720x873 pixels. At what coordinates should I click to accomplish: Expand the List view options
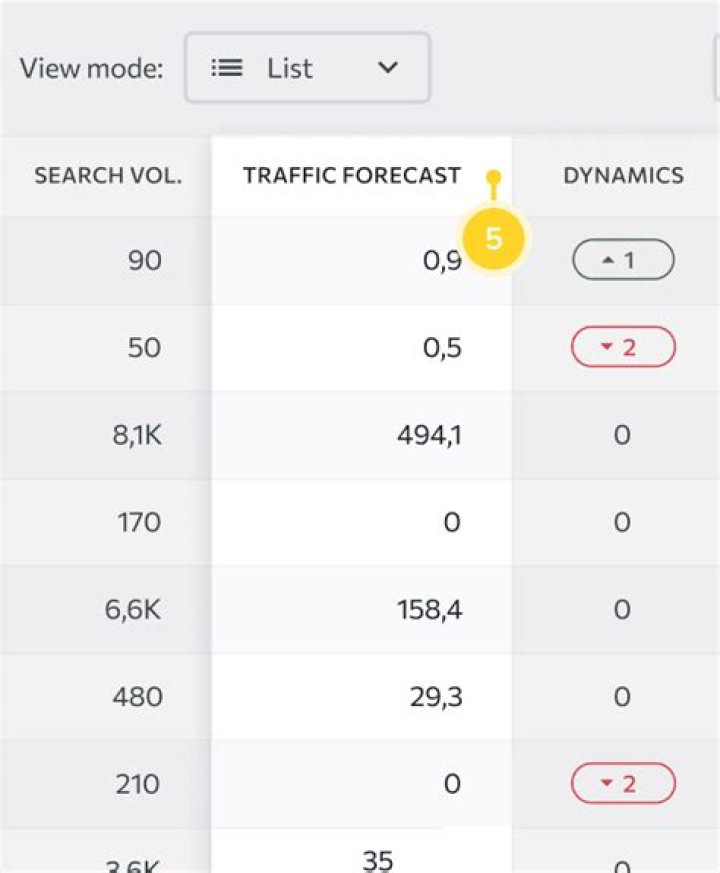(x=307, y=68)
